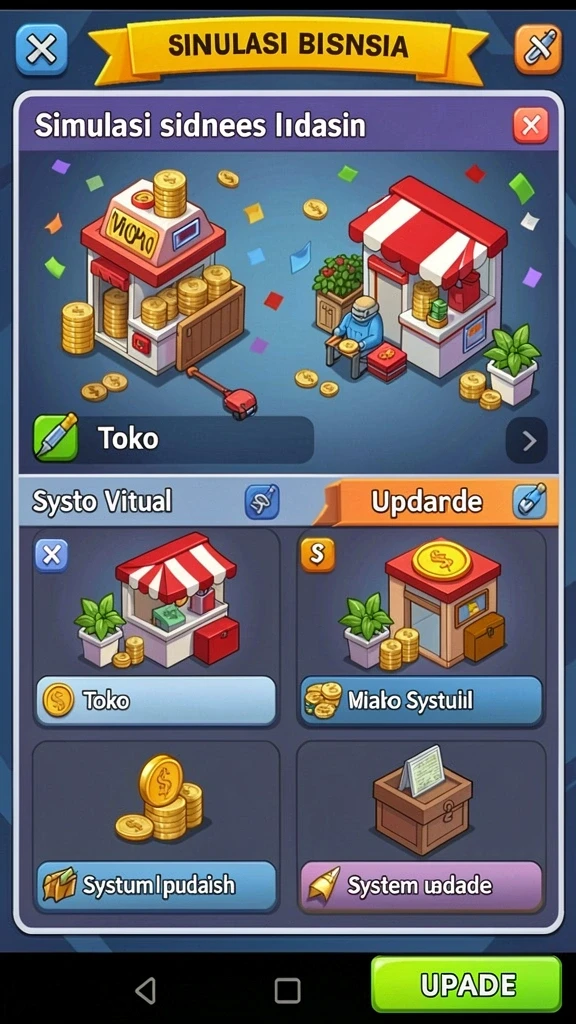Tap the green UPADE button

click(466, 985)
